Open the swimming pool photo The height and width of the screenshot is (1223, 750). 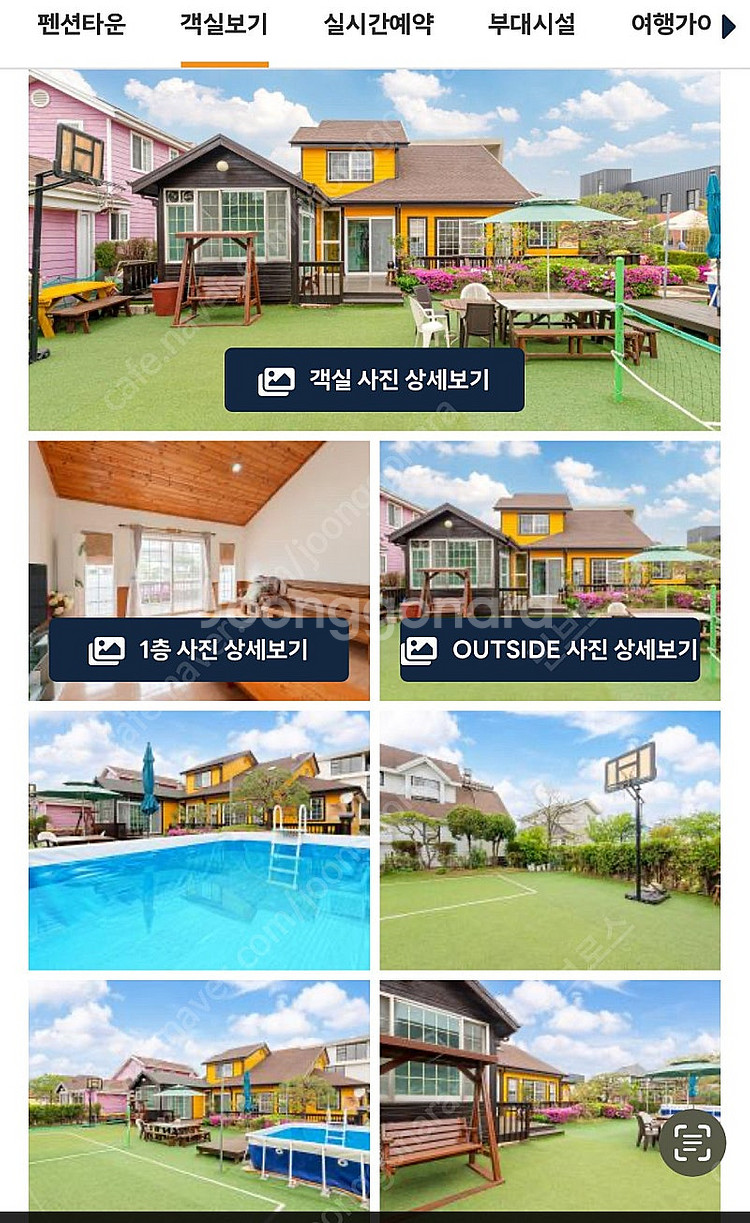point(199,840)
